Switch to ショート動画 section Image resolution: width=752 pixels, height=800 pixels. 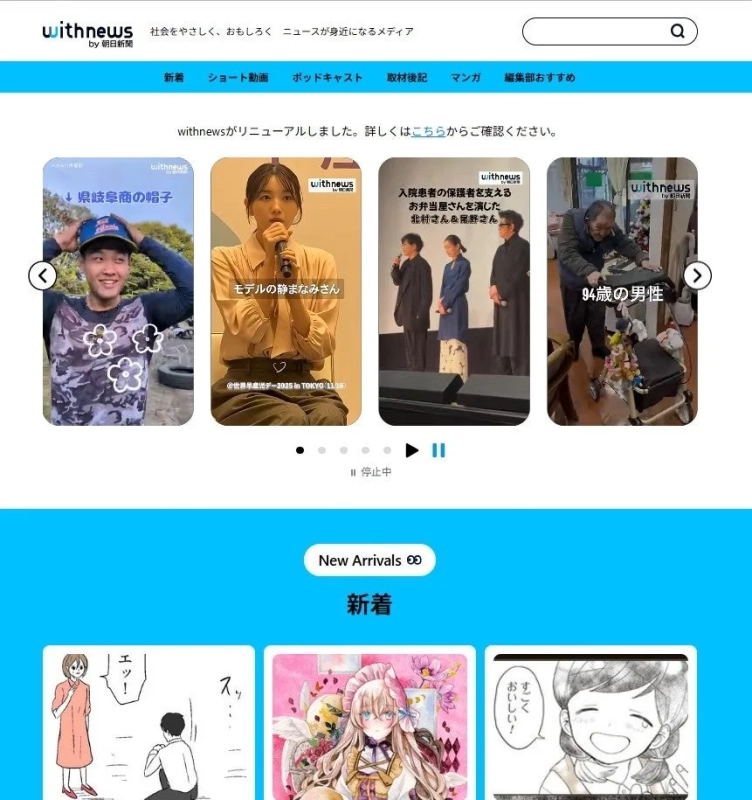click(x=238, y=77)
